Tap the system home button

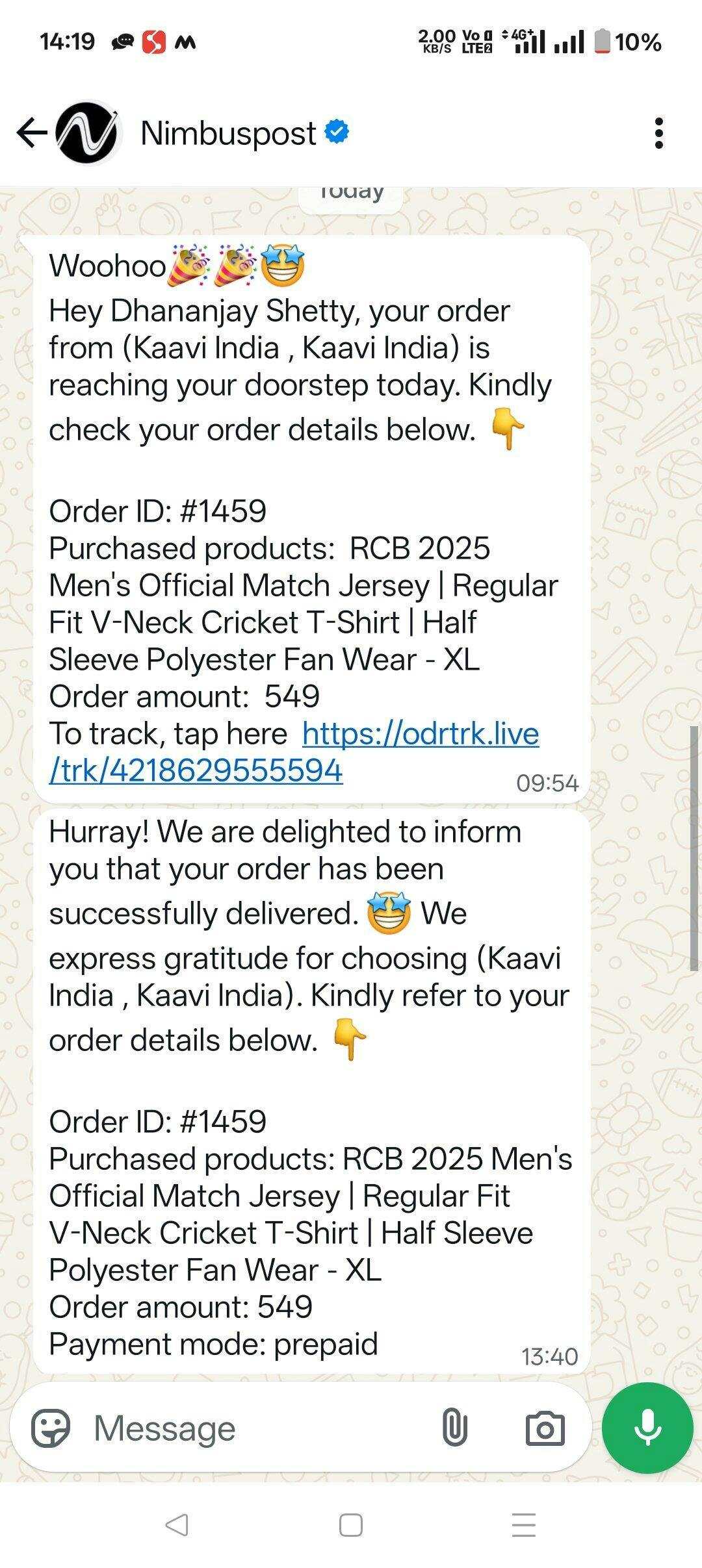point(351,1524)
